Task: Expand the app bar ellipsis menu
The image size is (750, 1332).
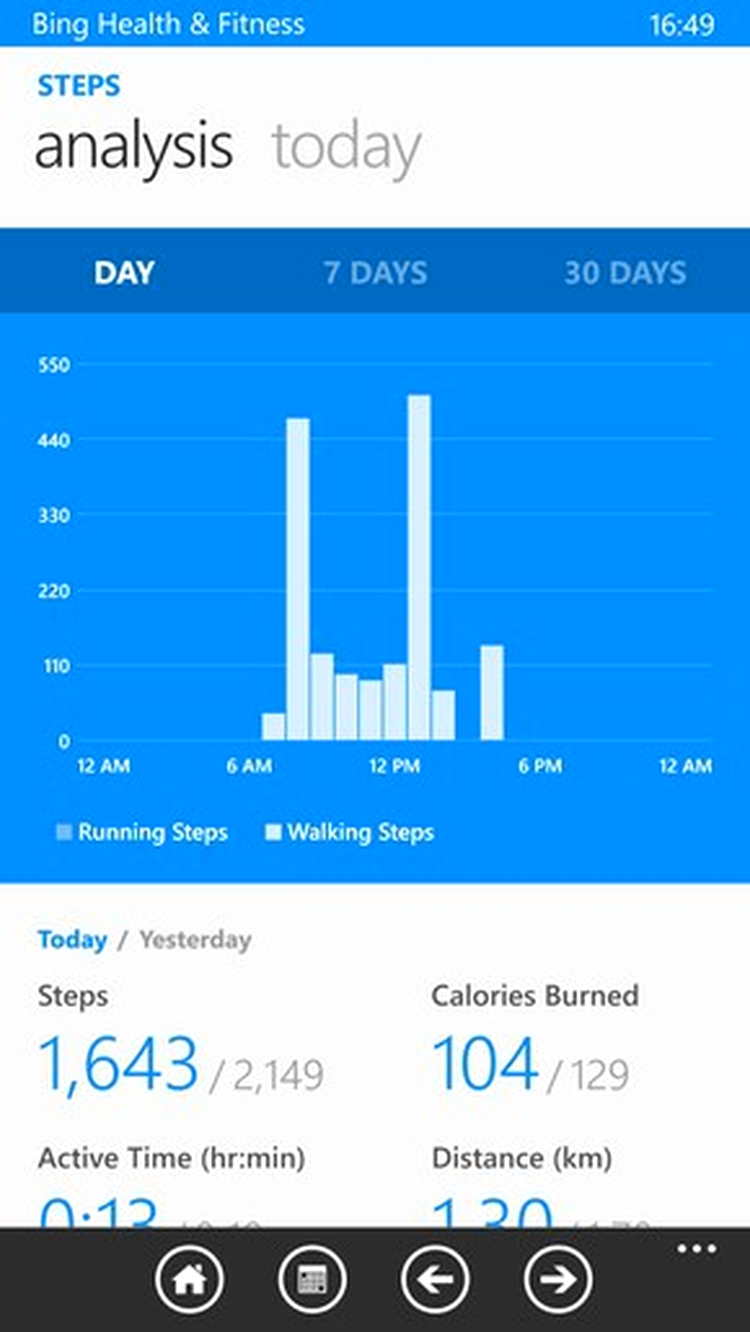Action: (x=697, y=1250)
